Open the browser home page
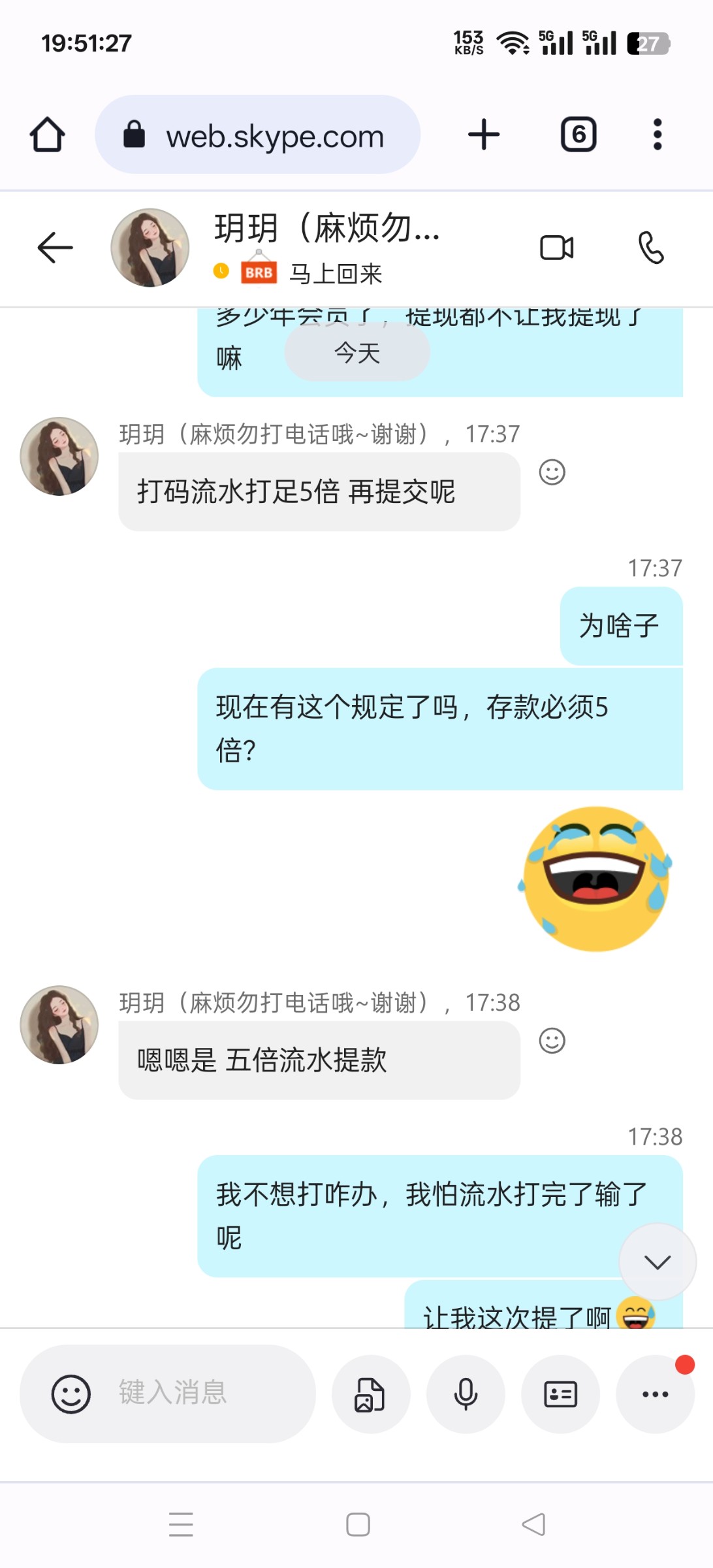 tap(47, 135)
